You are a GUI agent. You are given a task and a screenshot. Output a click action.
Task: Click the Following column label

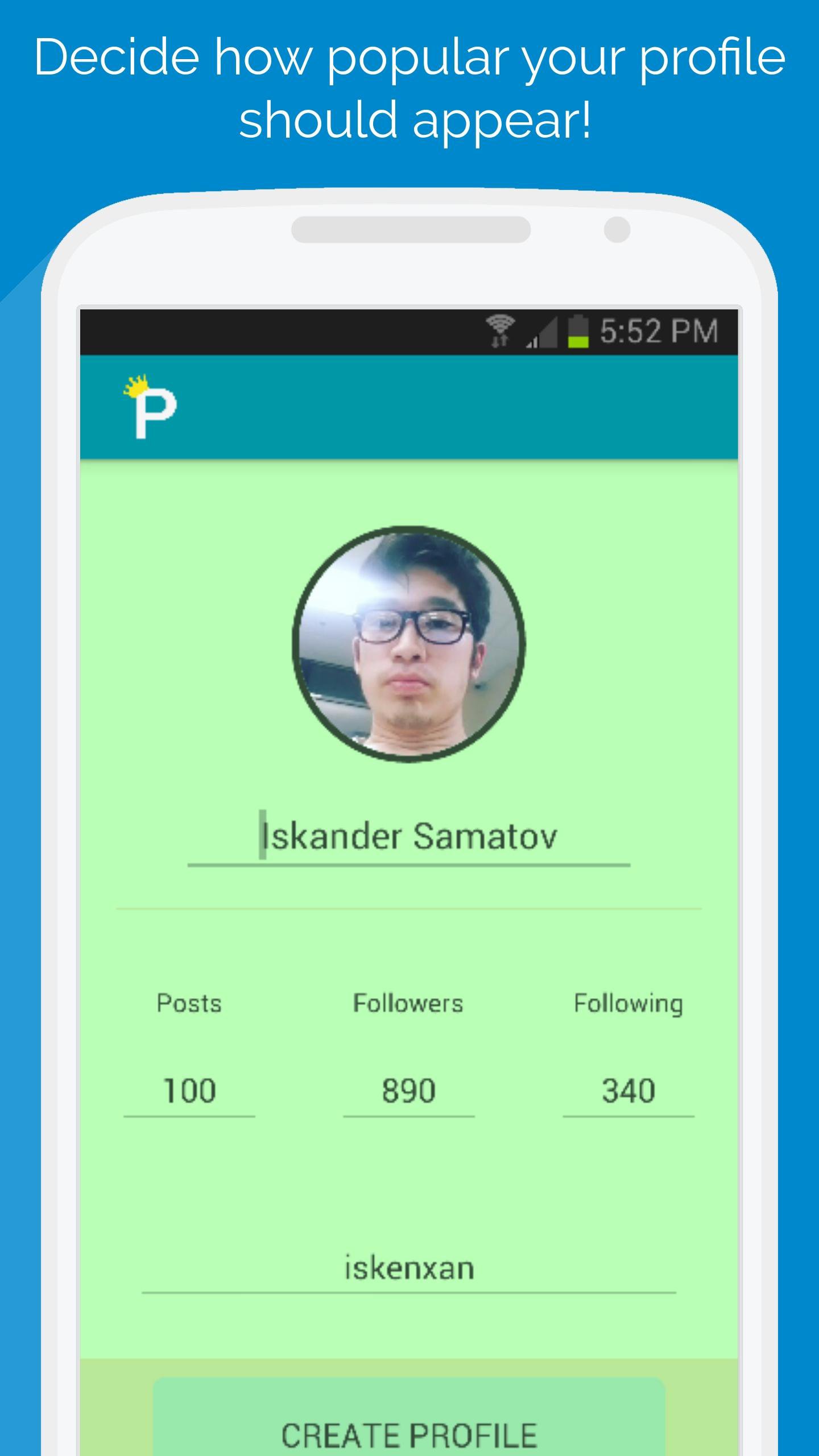click(628, 1003)
